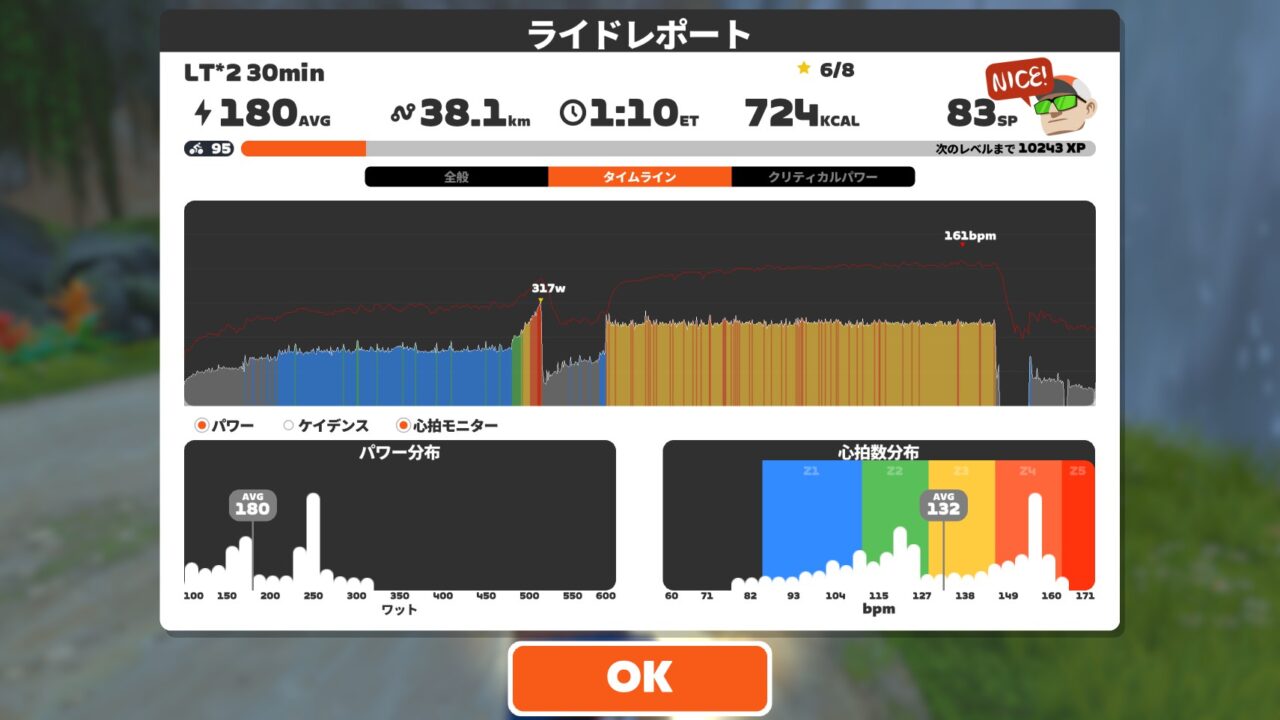Viewport: 1280px width, 720px height.
Task: Switch to the 全般 tab
Action: pos(456,177)
